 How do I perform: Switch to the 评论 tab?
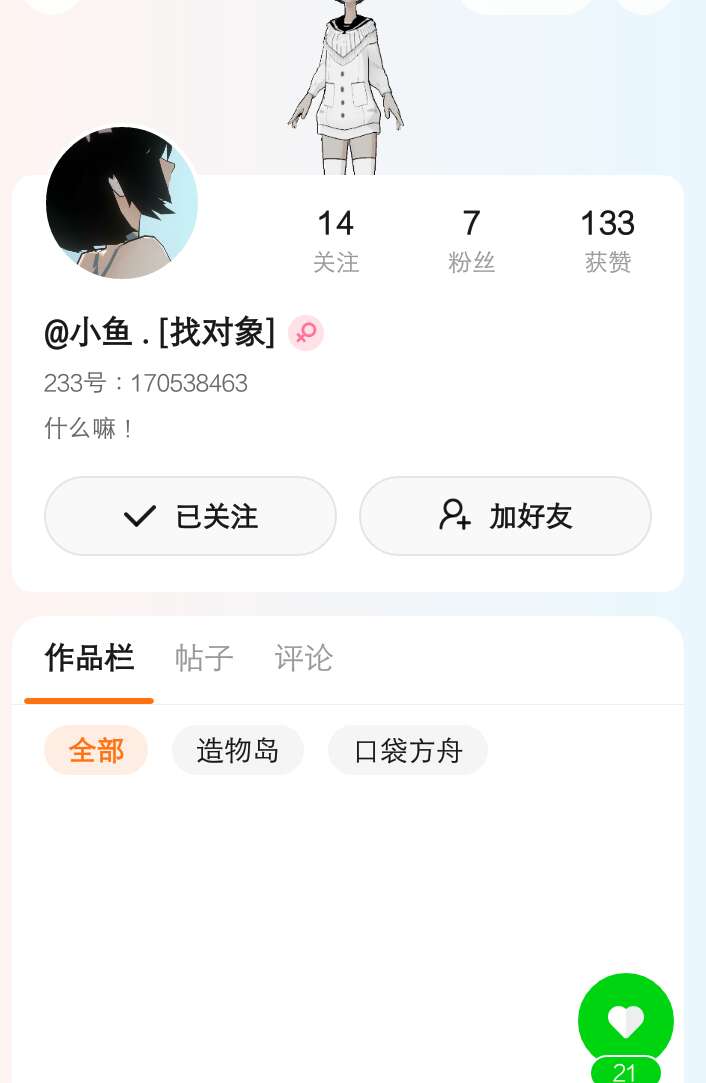304,658
